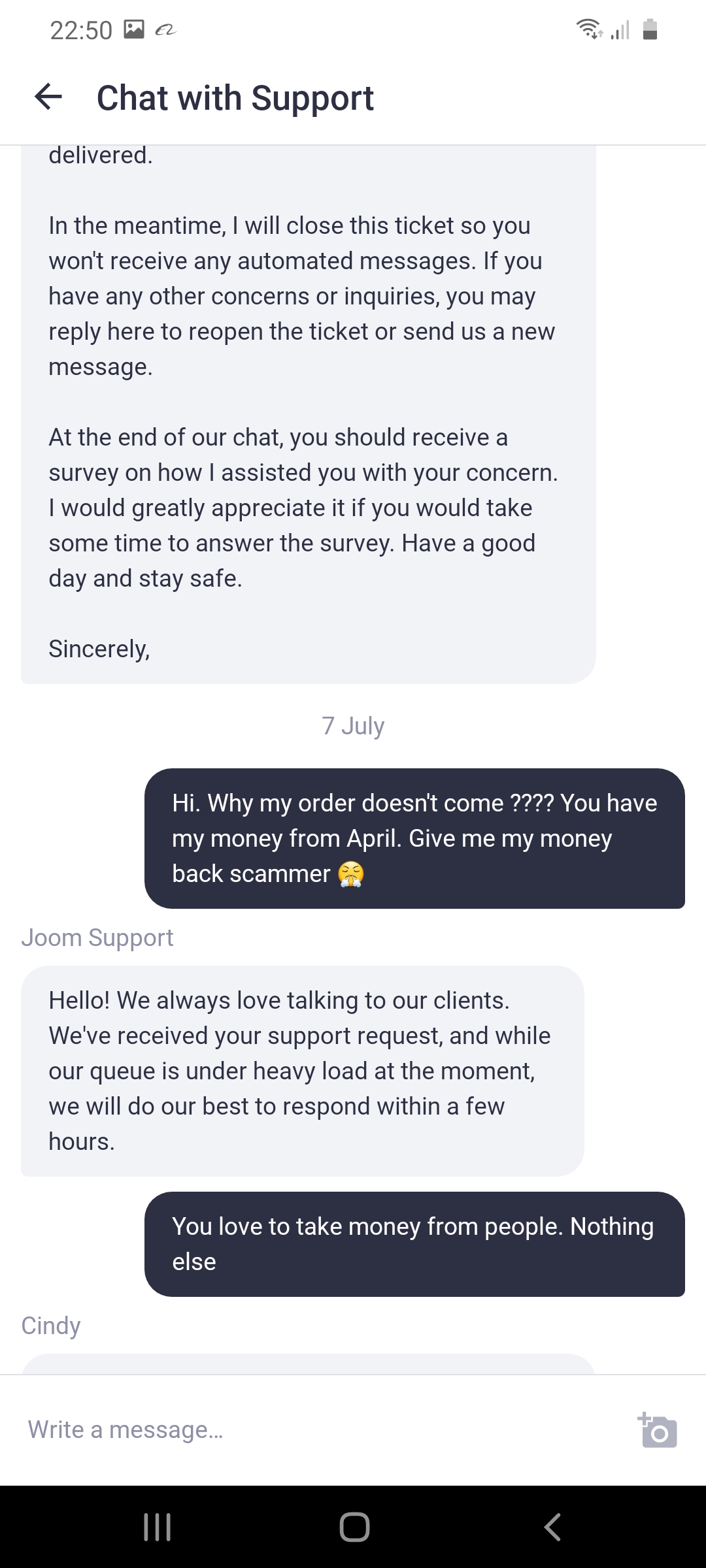
Task: Tap the Wi-Fi status icon
Action: pyautogui.click(x=589, y=29)
